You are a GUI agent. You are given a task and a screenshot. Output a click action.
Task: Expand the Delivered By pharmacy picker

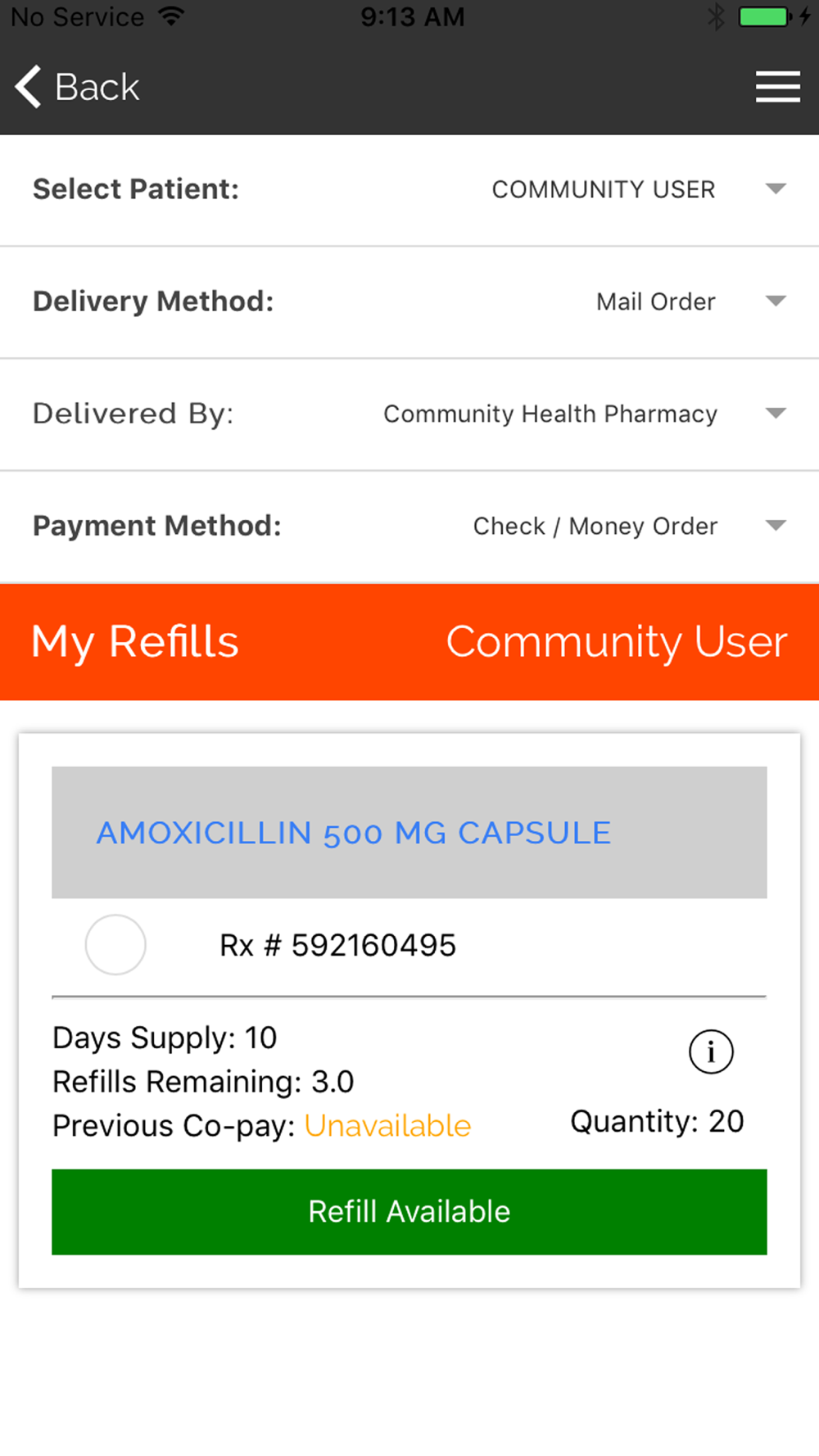tap(409, 414)
